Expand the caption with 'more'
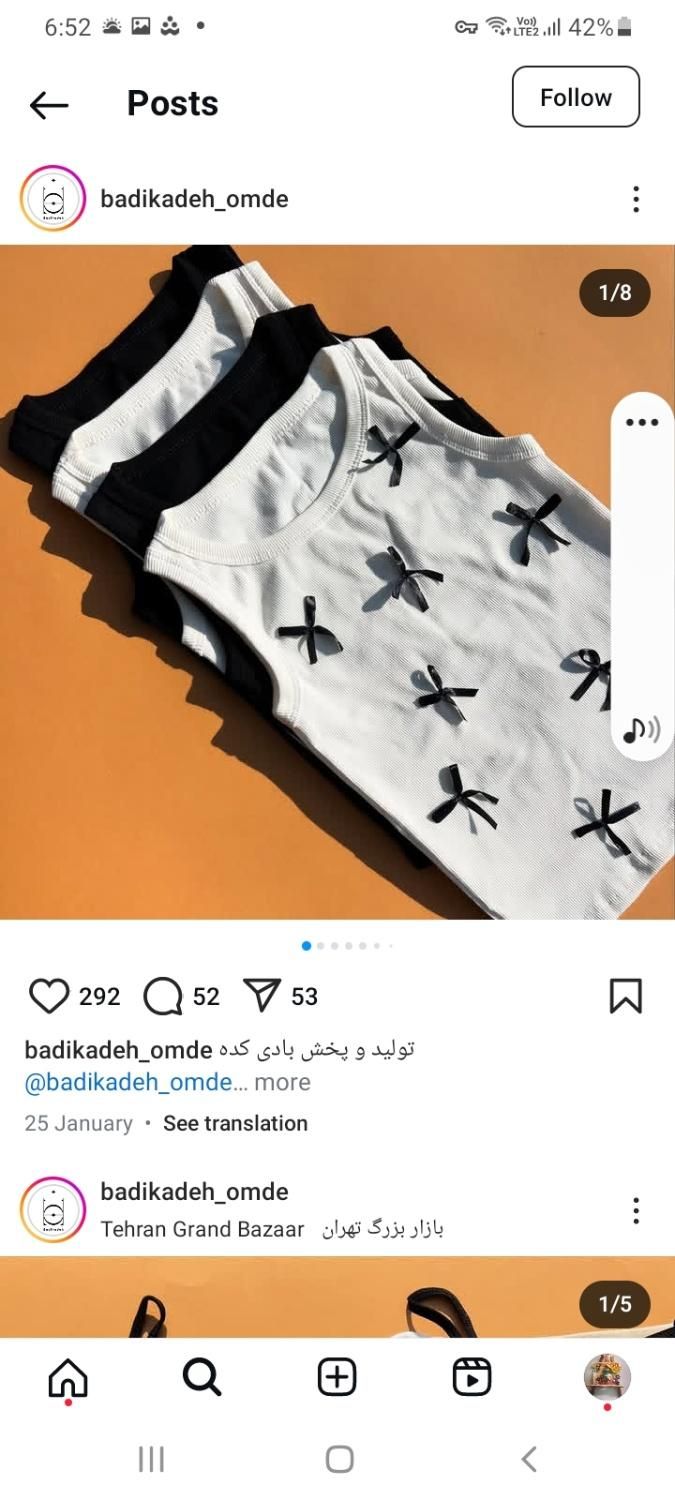 (282, 1082)
